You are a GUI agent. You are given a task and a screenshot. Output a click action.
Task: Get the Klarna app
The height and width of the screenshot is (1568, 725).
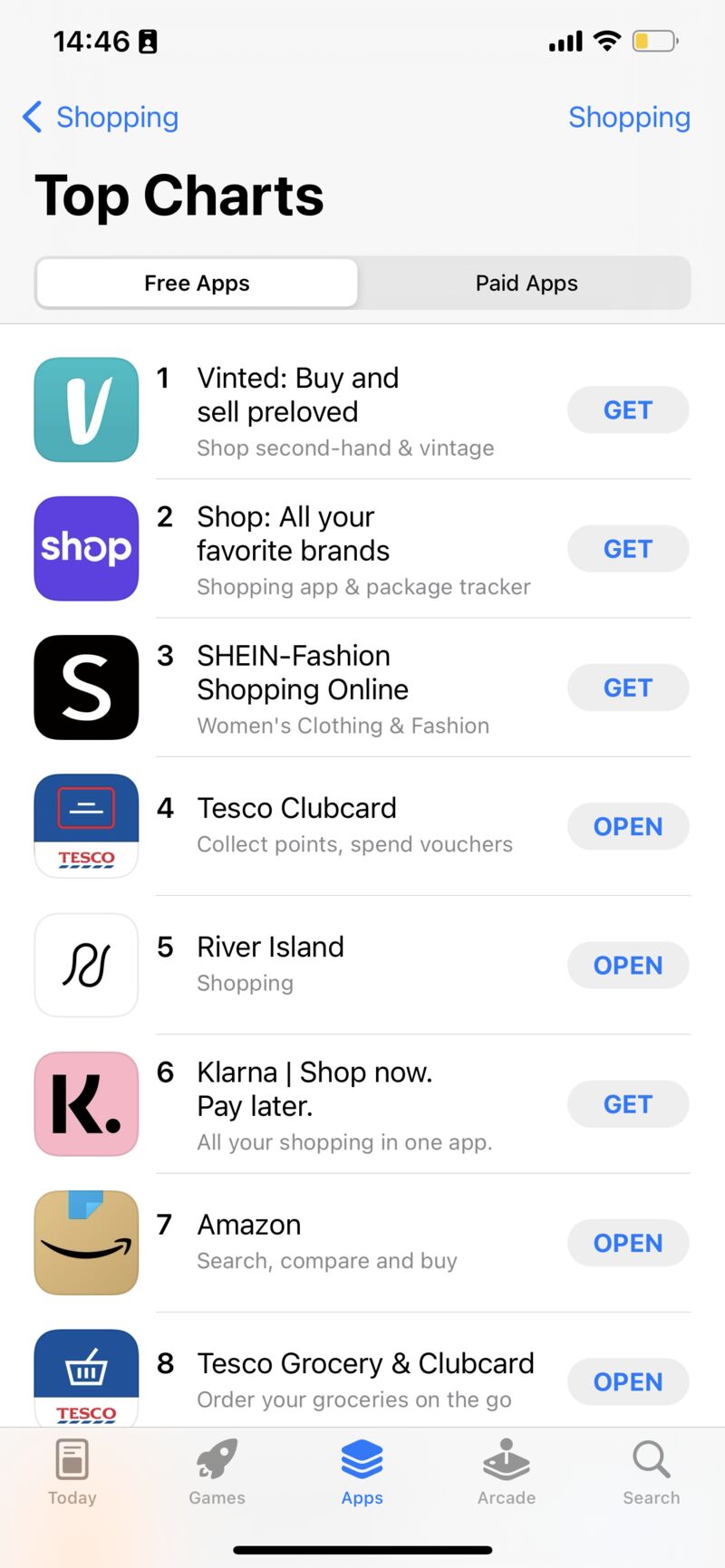point(627,1104)
